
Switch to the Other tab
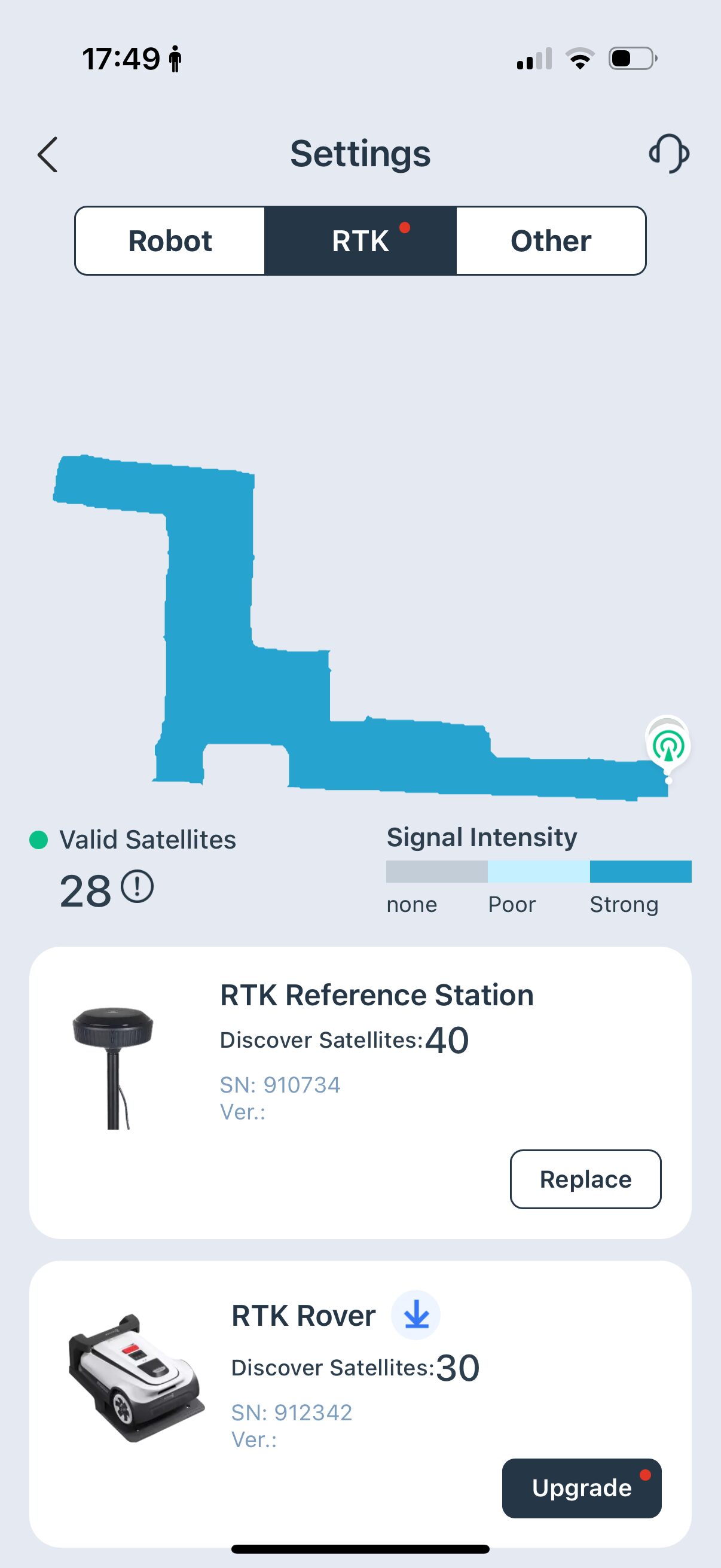(x=551, y=241)
